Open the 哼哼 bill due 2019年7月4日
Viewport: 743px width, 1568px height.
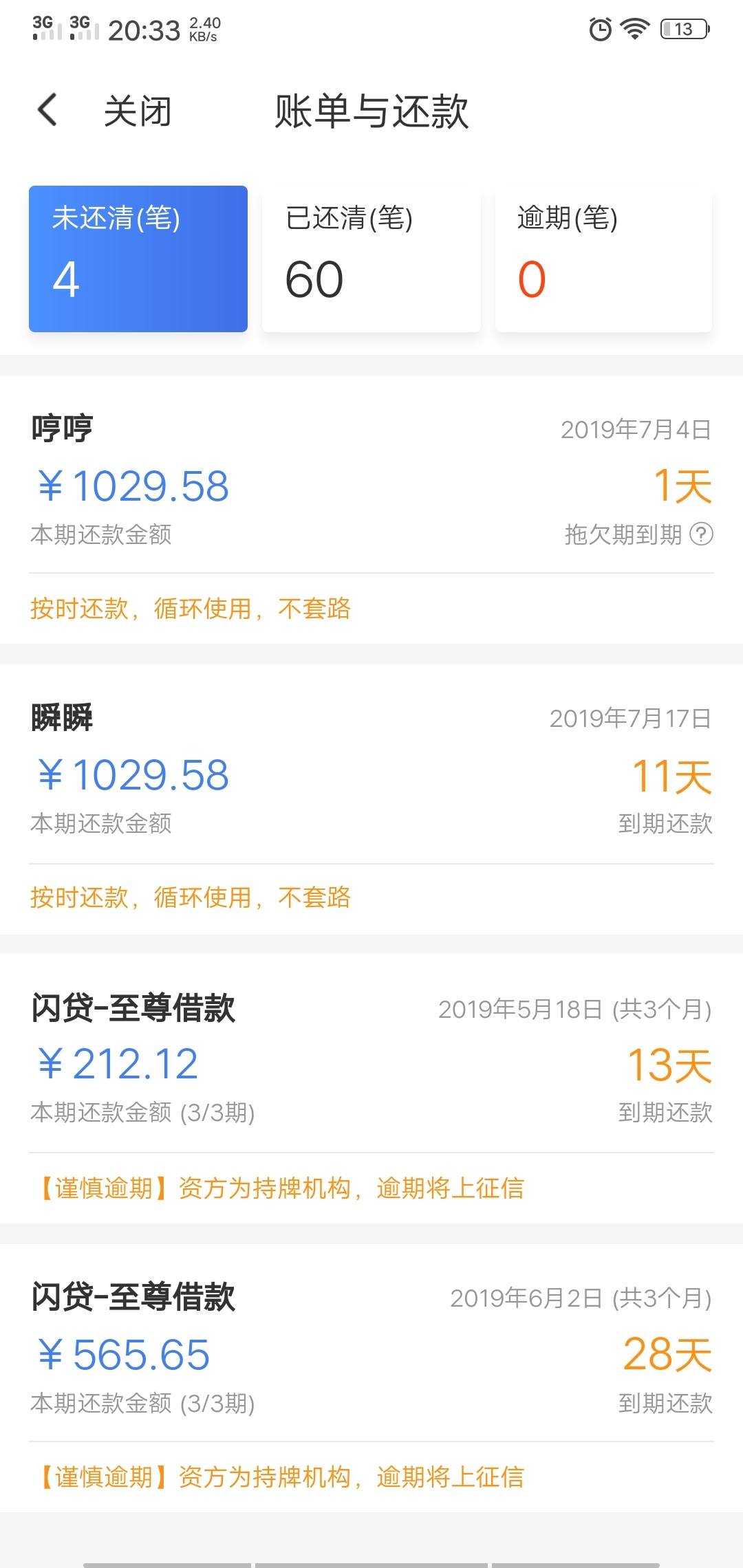click(371, 510)
